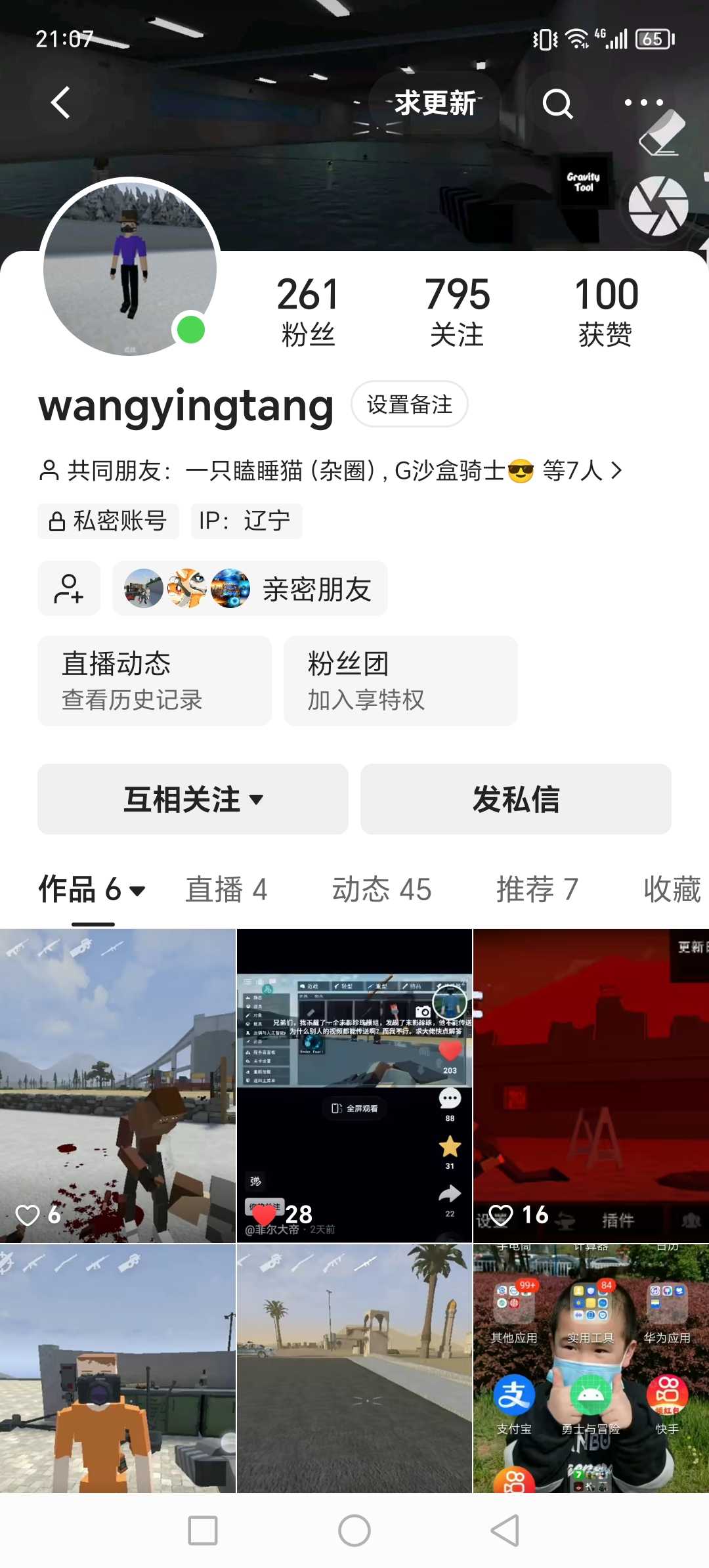
Task: Switch to the 直播 4 tab
Action: coord(226,890)
